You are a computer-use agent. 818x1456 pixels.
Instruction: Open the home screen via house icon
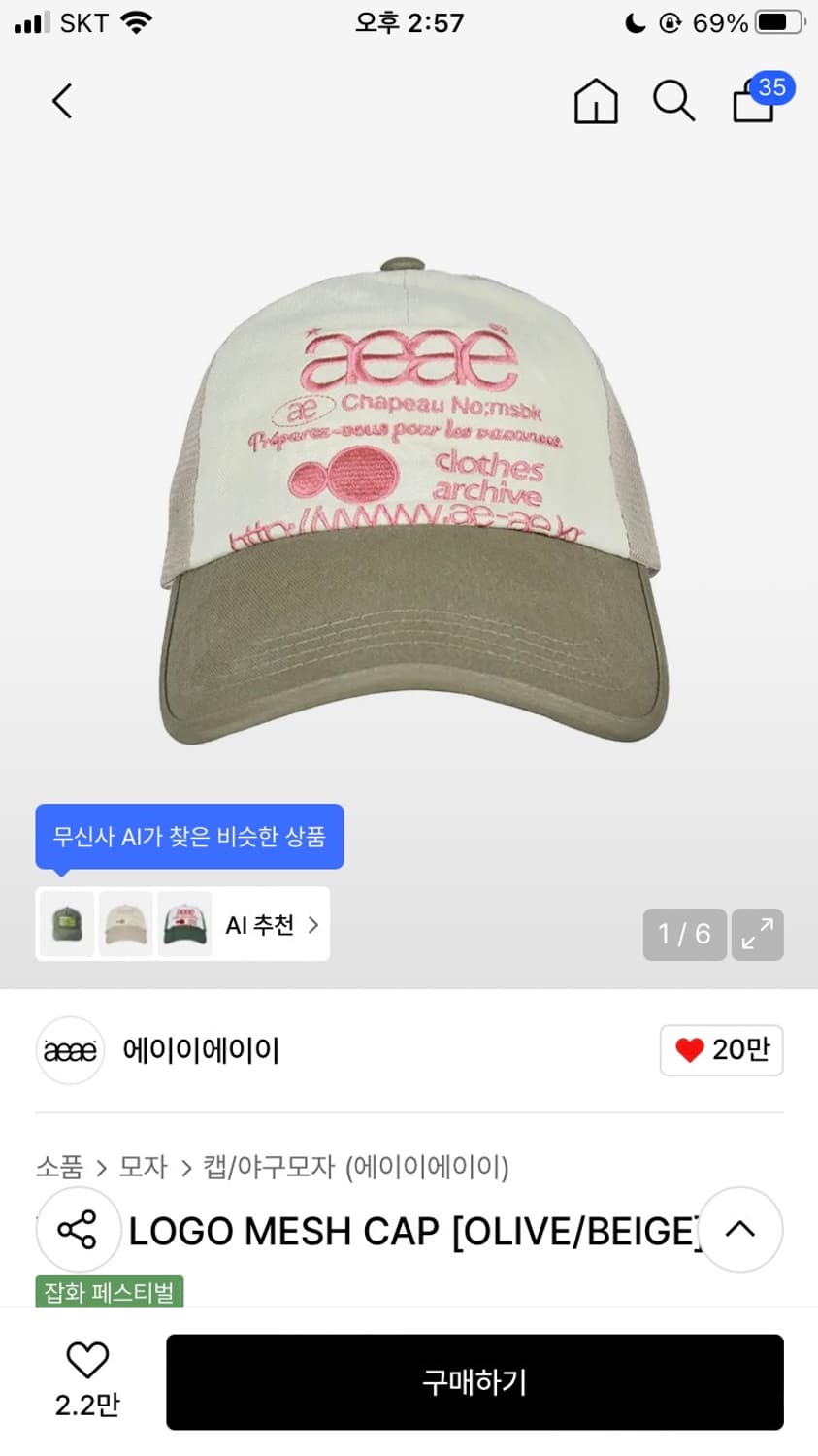(x=596, y=101)
